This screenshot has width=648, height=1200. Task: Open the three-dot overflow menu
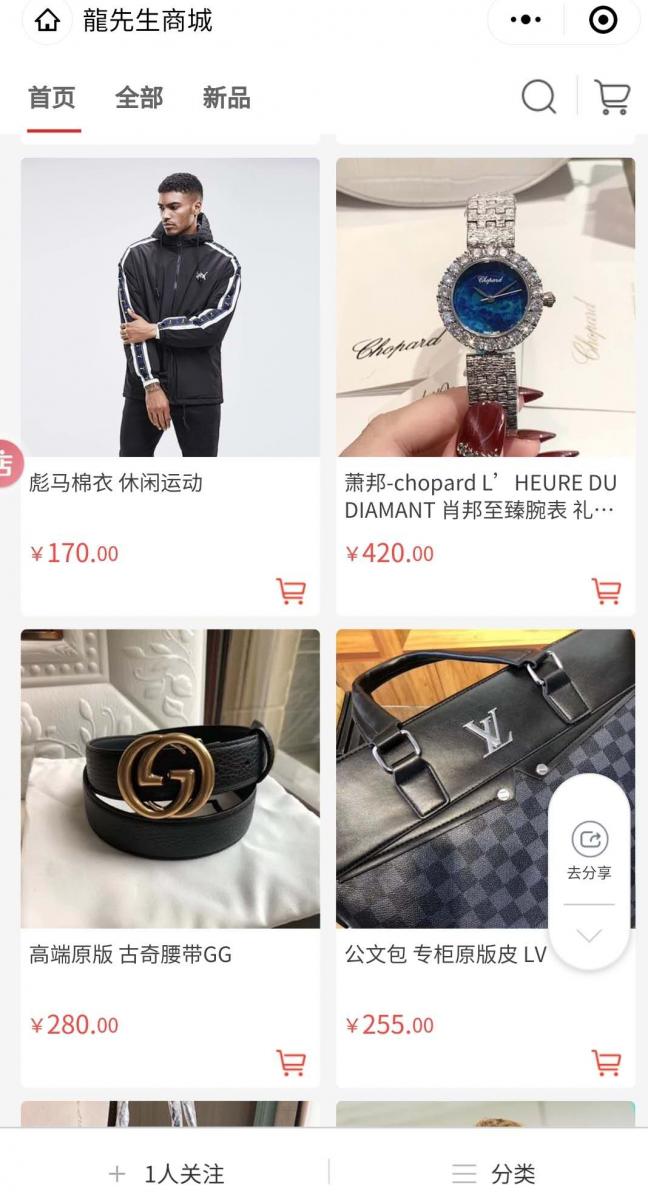526,20
